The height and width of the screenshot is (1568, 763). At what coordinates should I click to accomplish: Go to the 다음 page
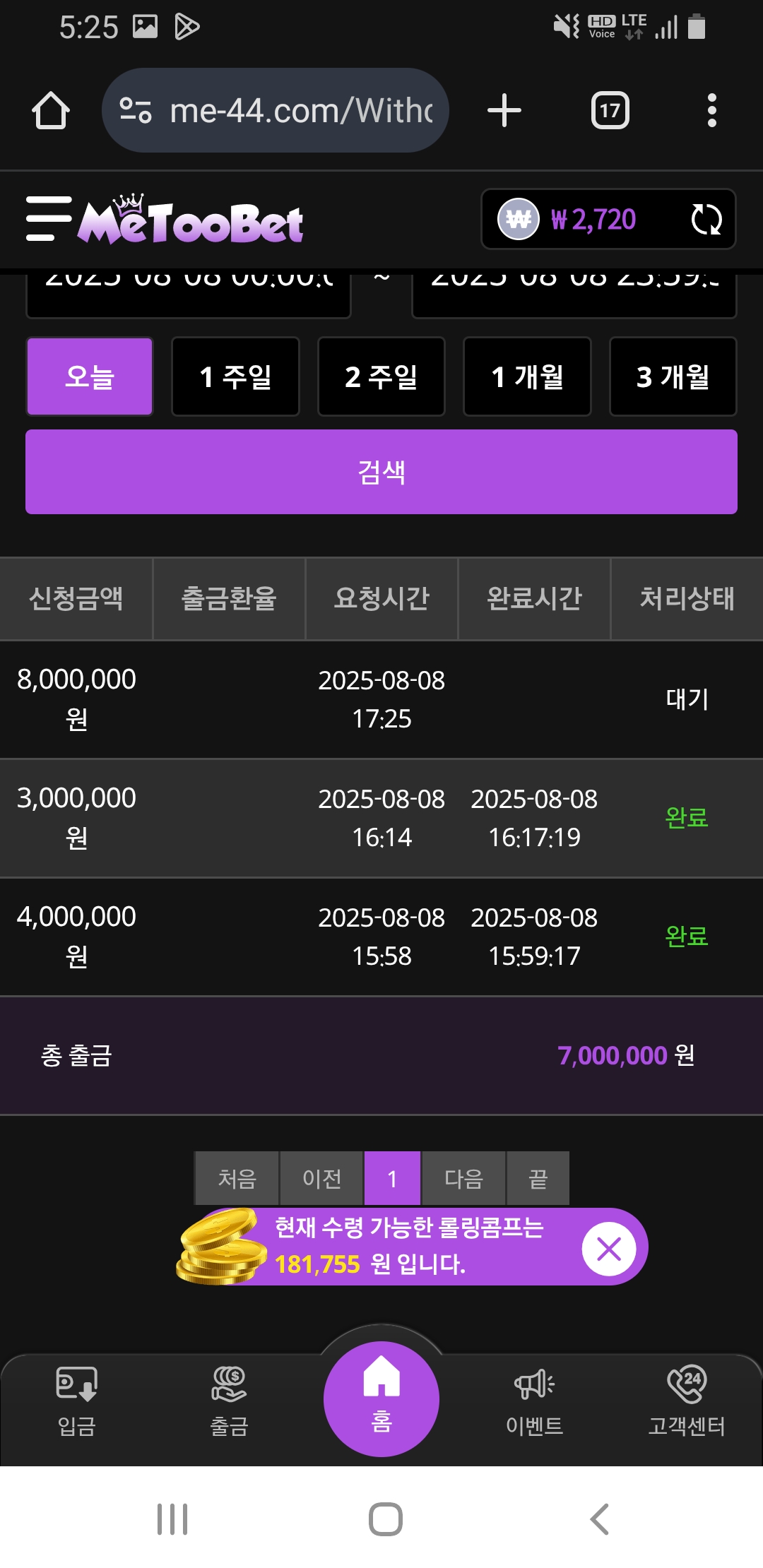pos(463,1178)
